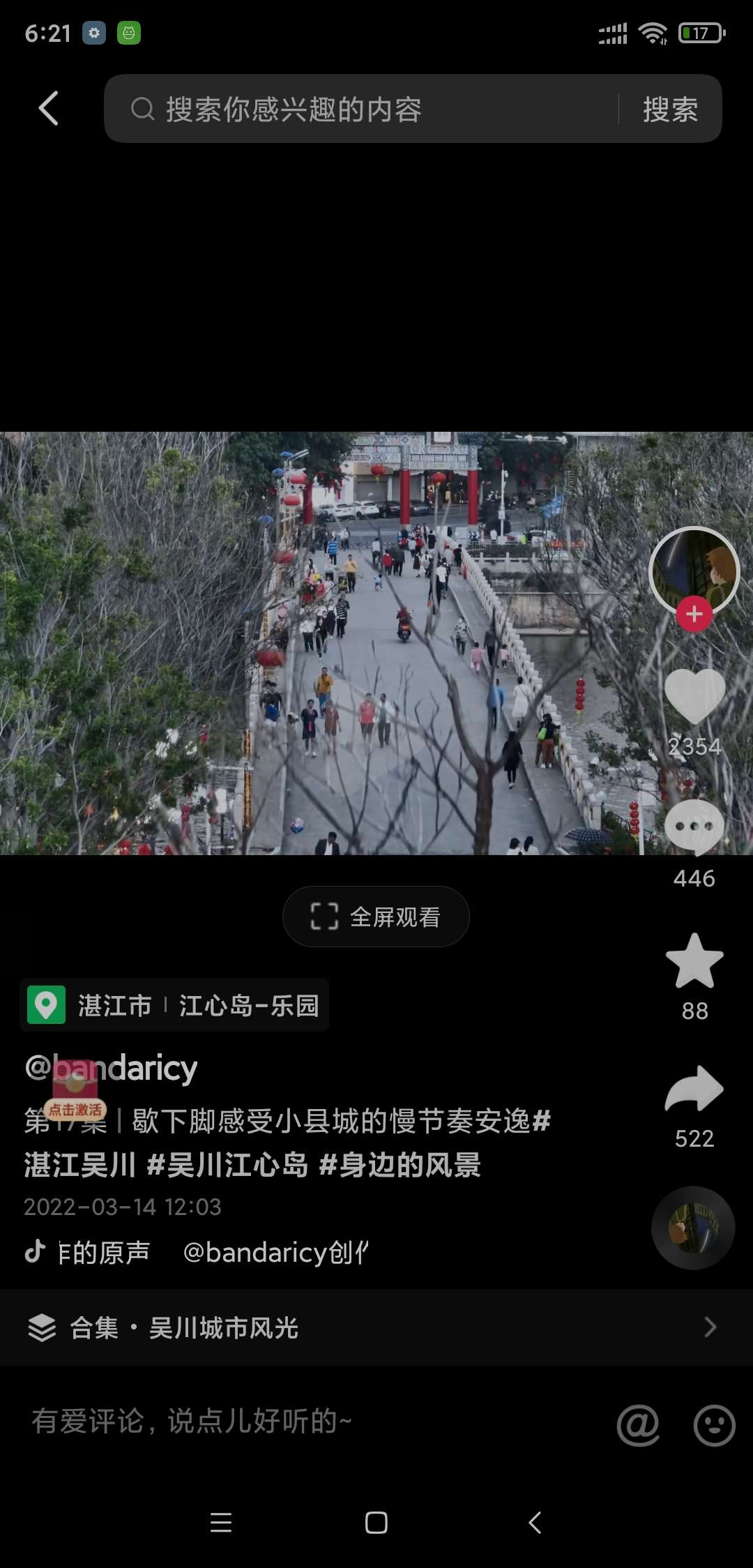
Task: Follow the creator with the red plus
Action: click(694, 615)
